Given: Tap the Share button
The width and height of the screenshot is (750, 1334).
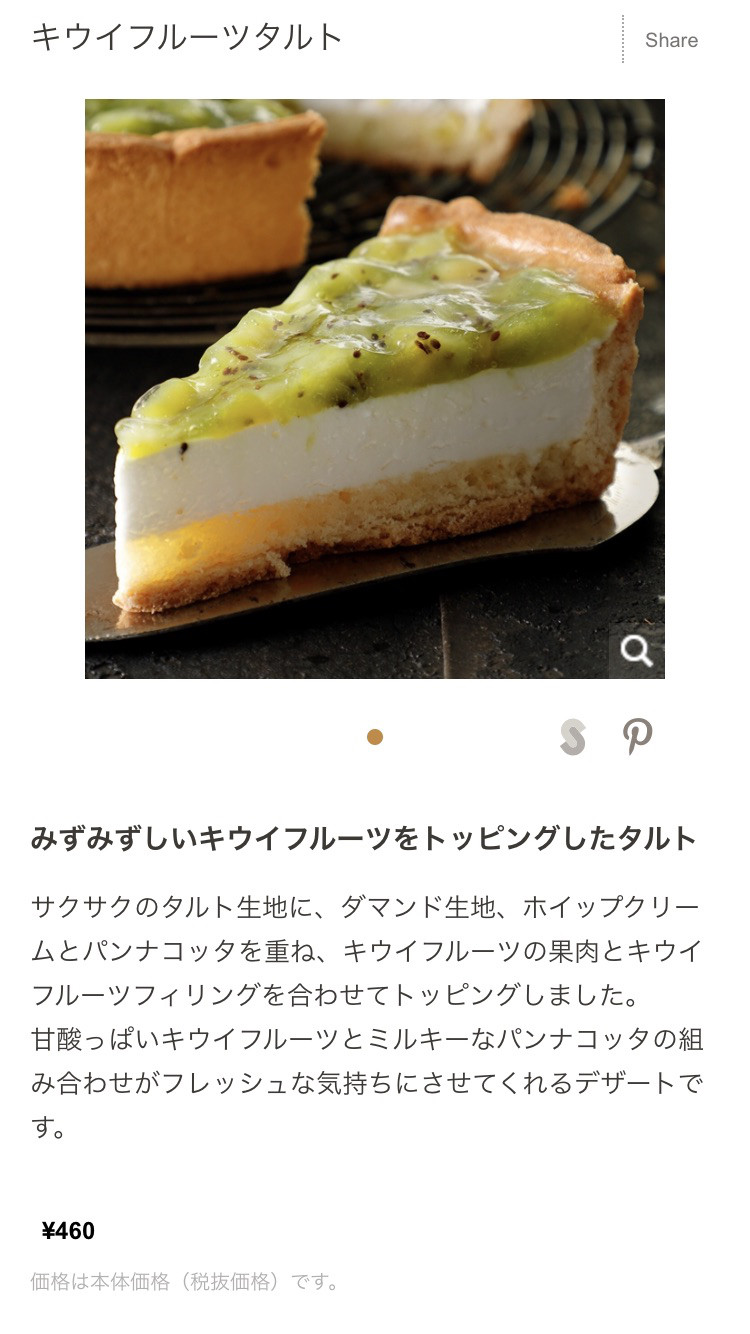Looking at the screenshot, I should (671, 40).
